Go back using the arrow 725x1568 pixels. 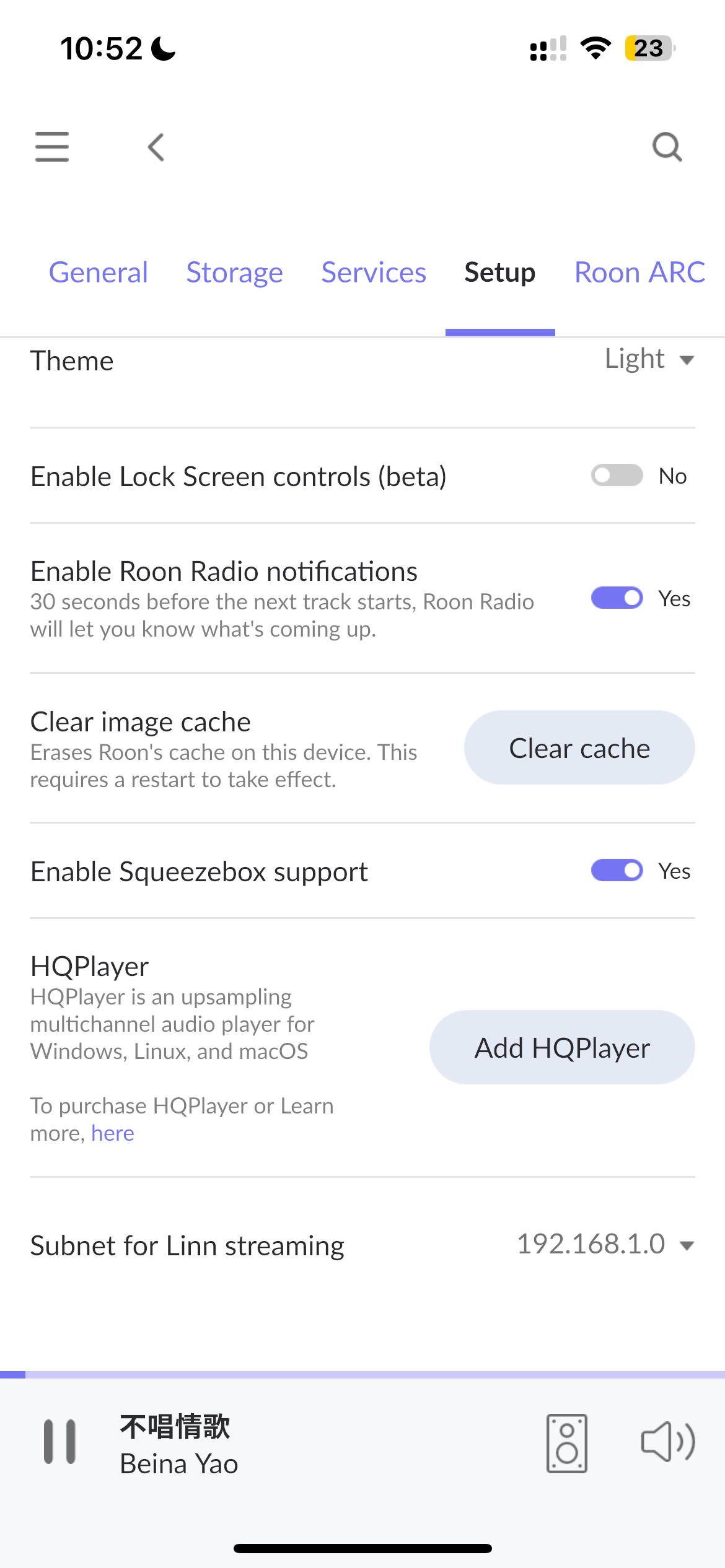[156, 147]
